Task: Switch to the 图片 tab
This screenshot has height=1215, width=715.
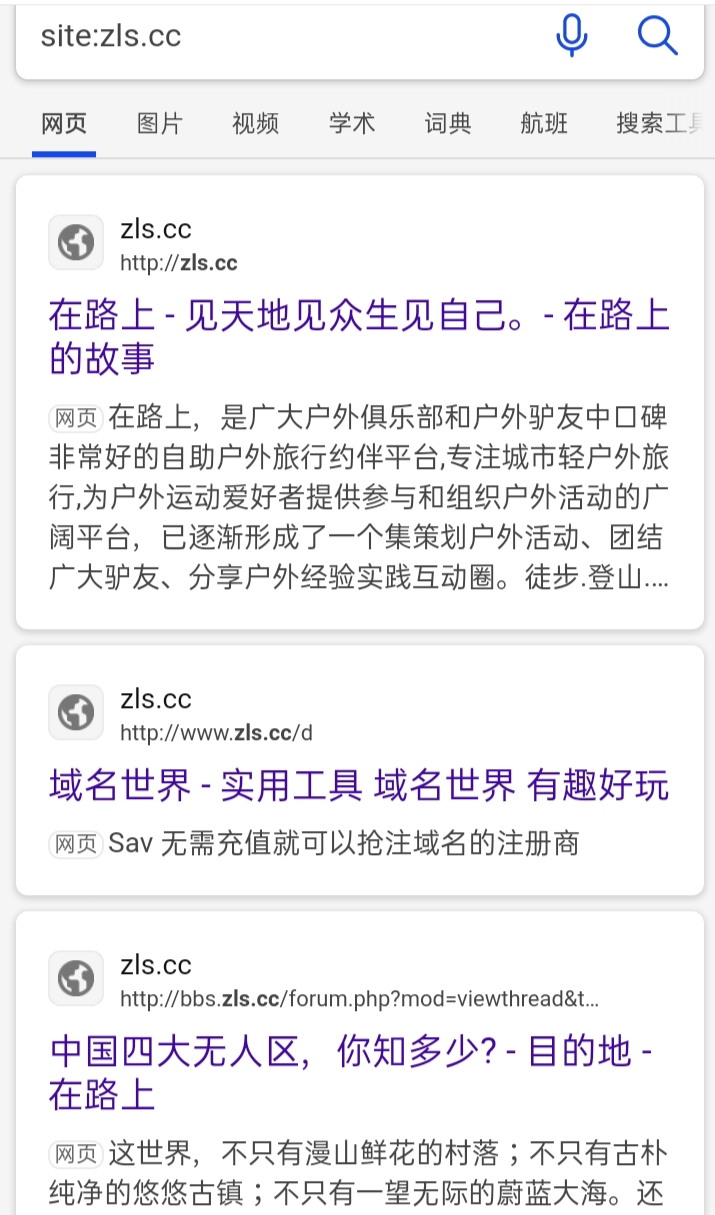Action: coord(160,124)
